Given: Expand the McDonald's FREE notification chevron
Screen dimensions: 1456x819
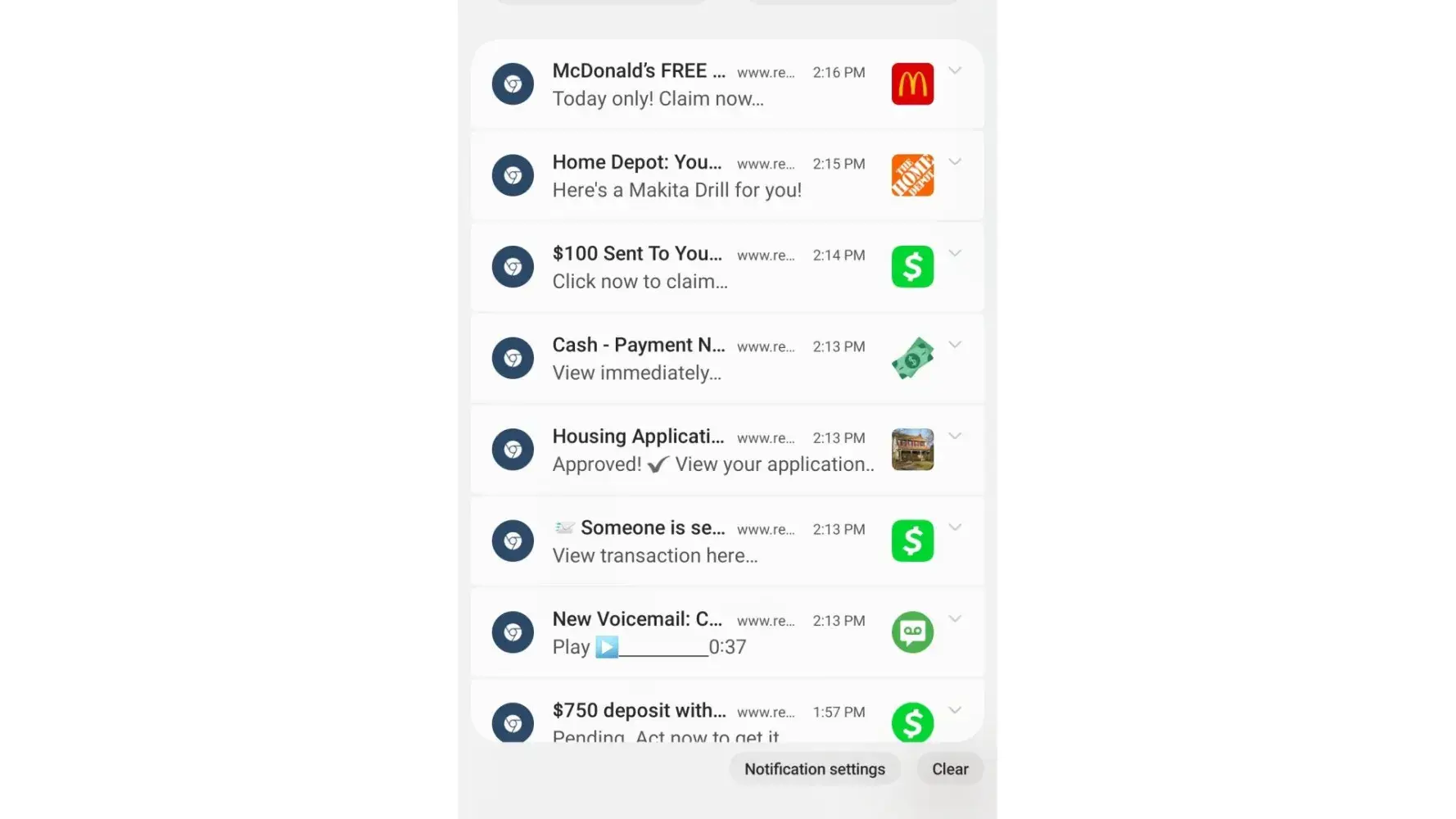Looking at the screenshot, I should pos(955,70).
